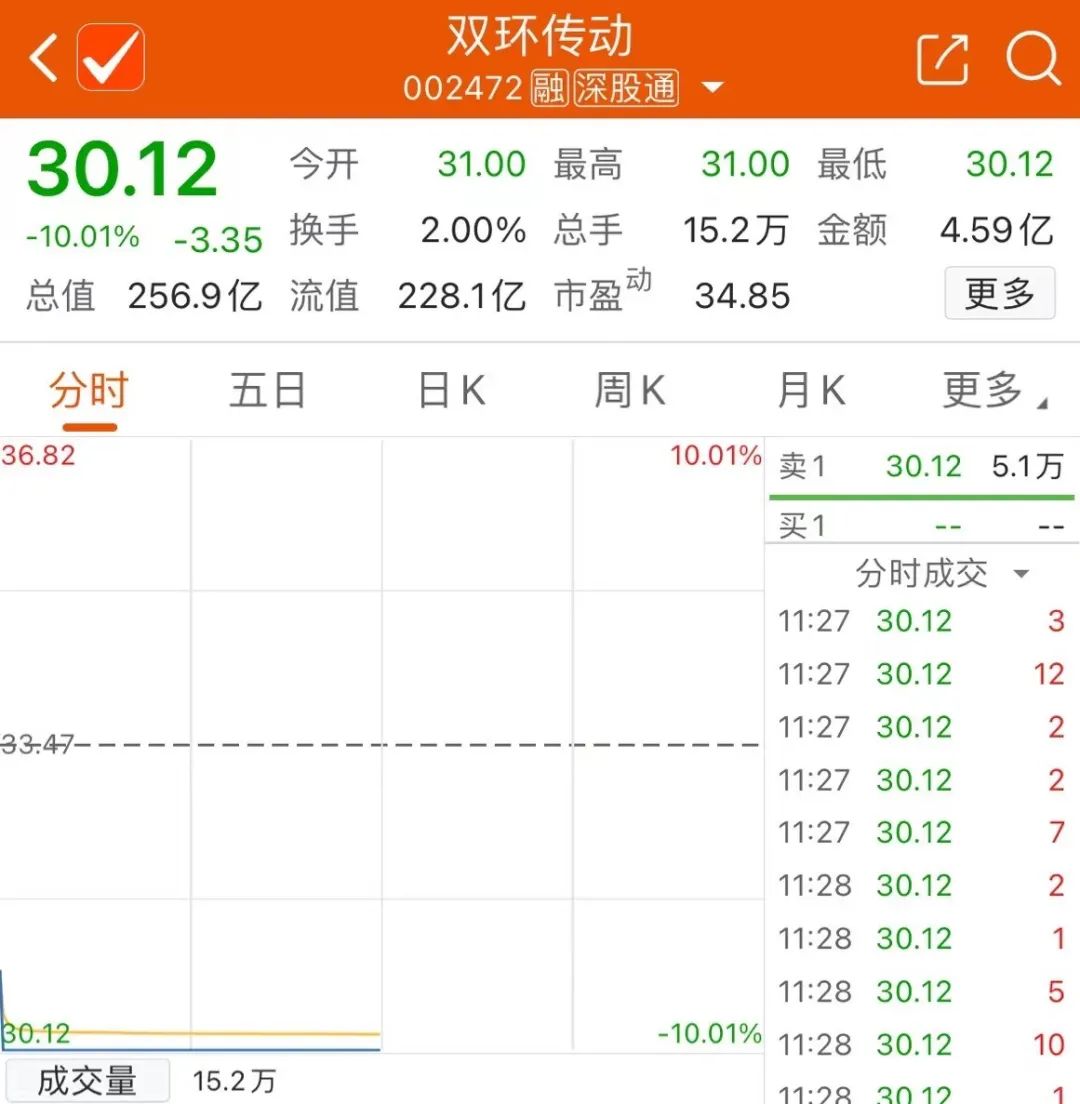Select the 周K weekly chart tab

click(628, 391)
